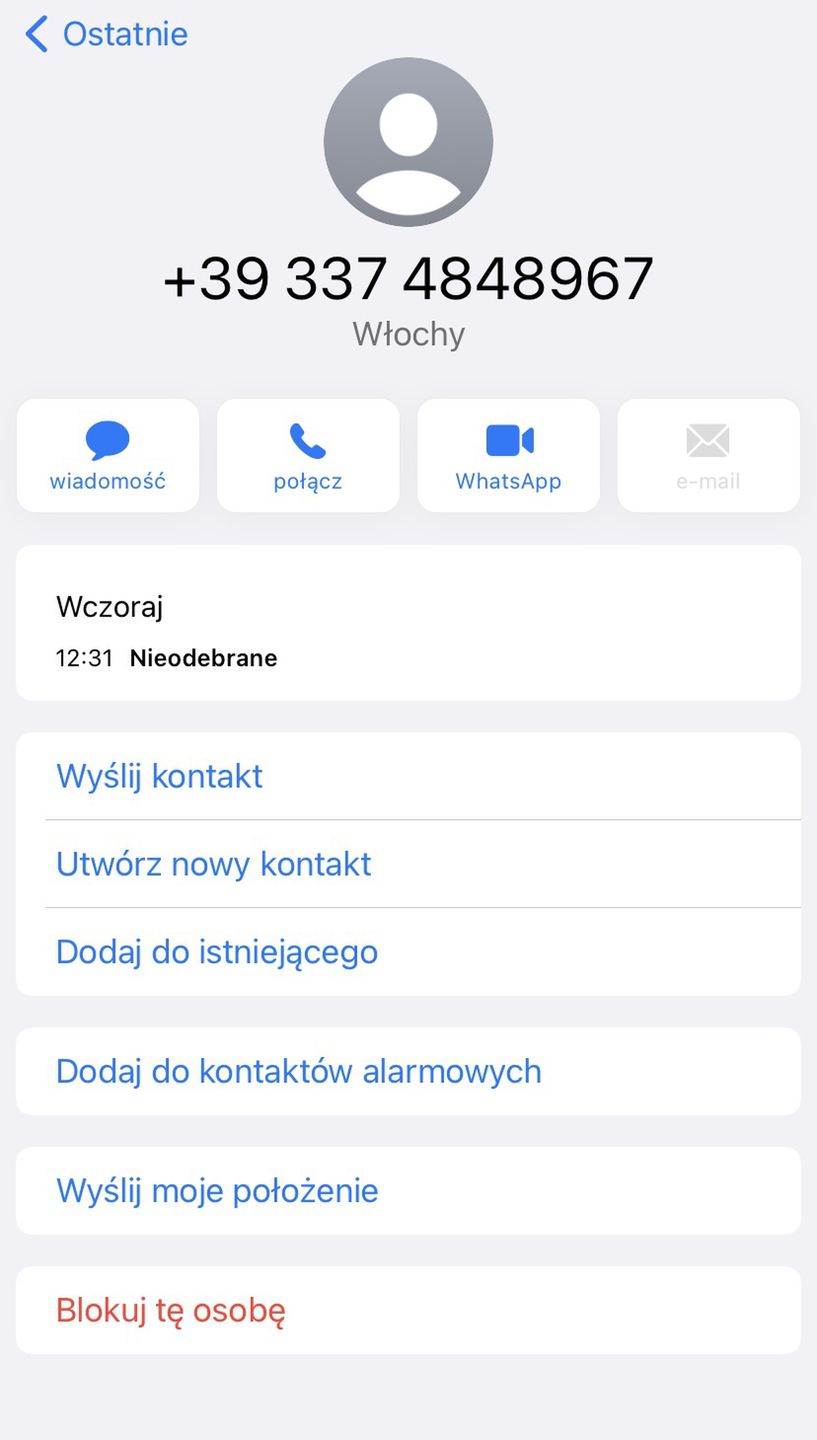Tap the połącz phone icon

(x=307, y=440)
